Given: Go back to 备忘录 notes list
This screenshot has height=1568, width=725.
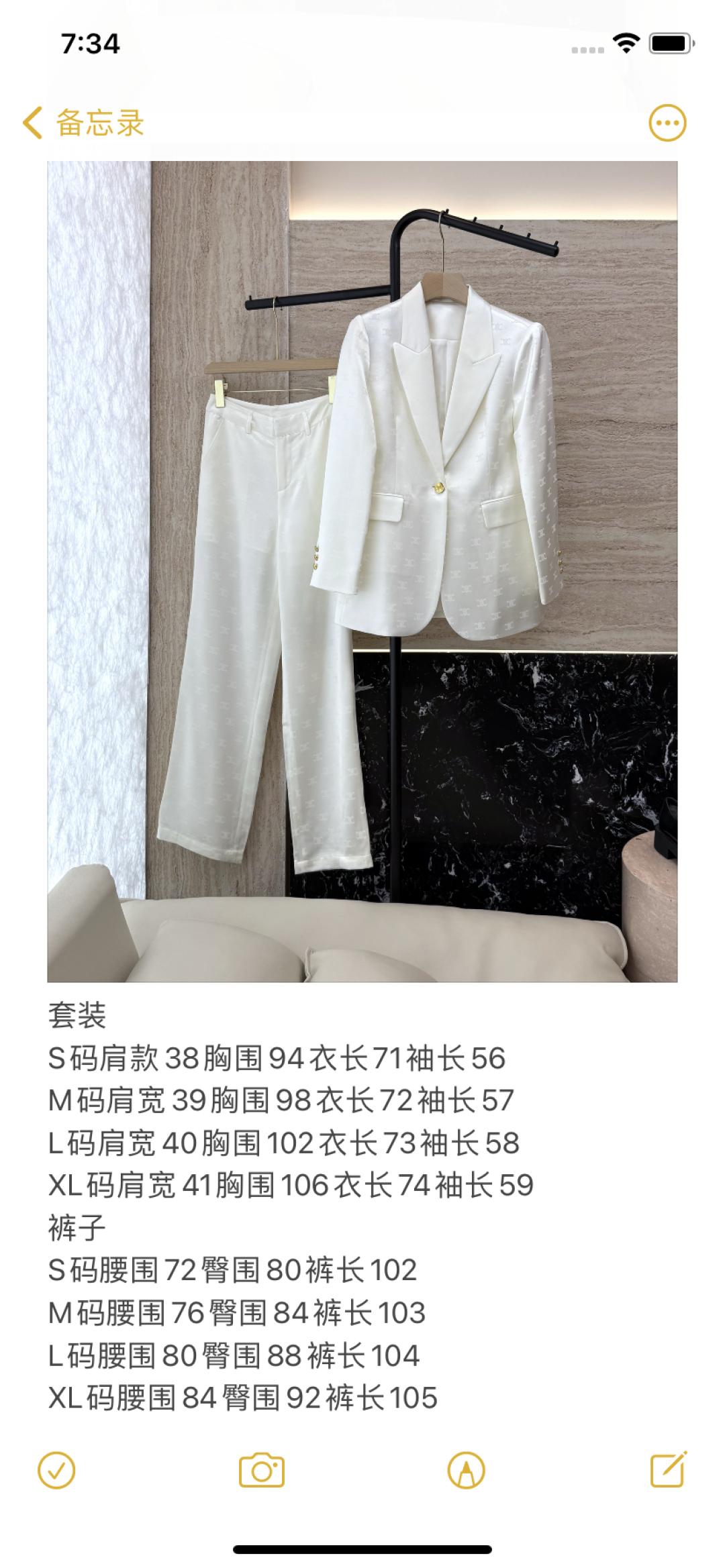Looking at the screenshot, I should coord(84,123).
